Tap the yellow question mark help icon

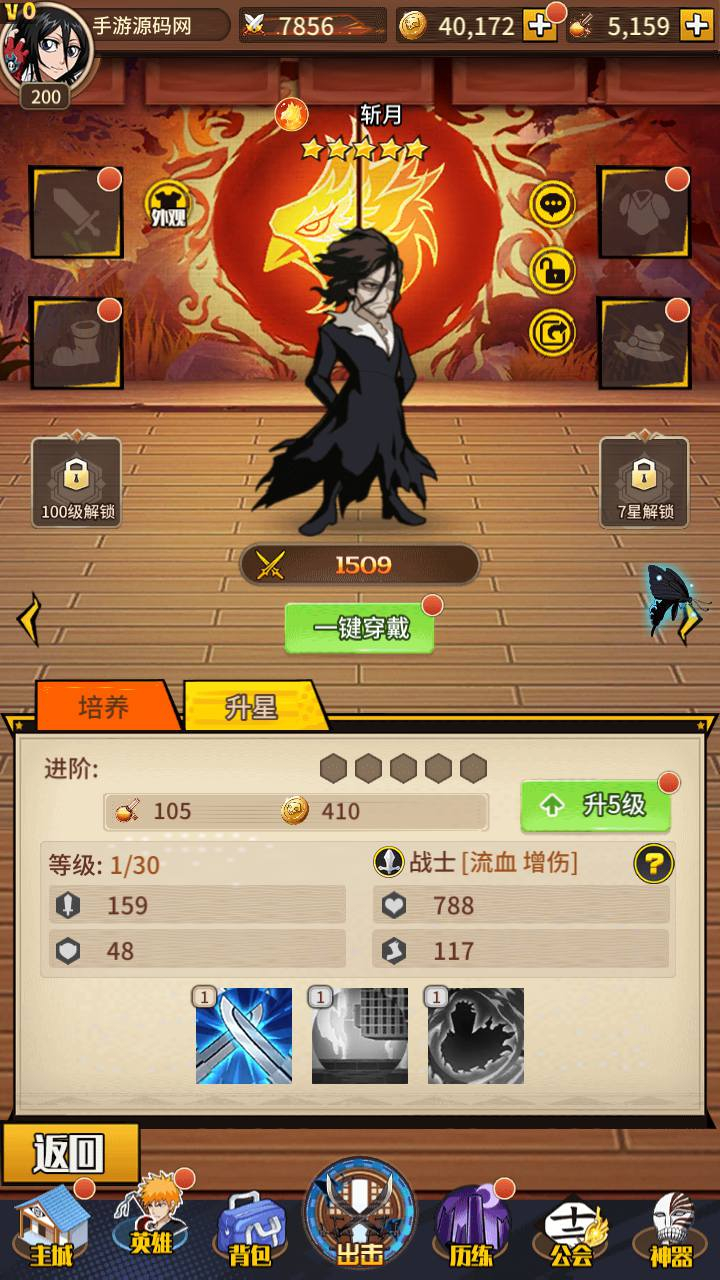click(x=653, y=863)
